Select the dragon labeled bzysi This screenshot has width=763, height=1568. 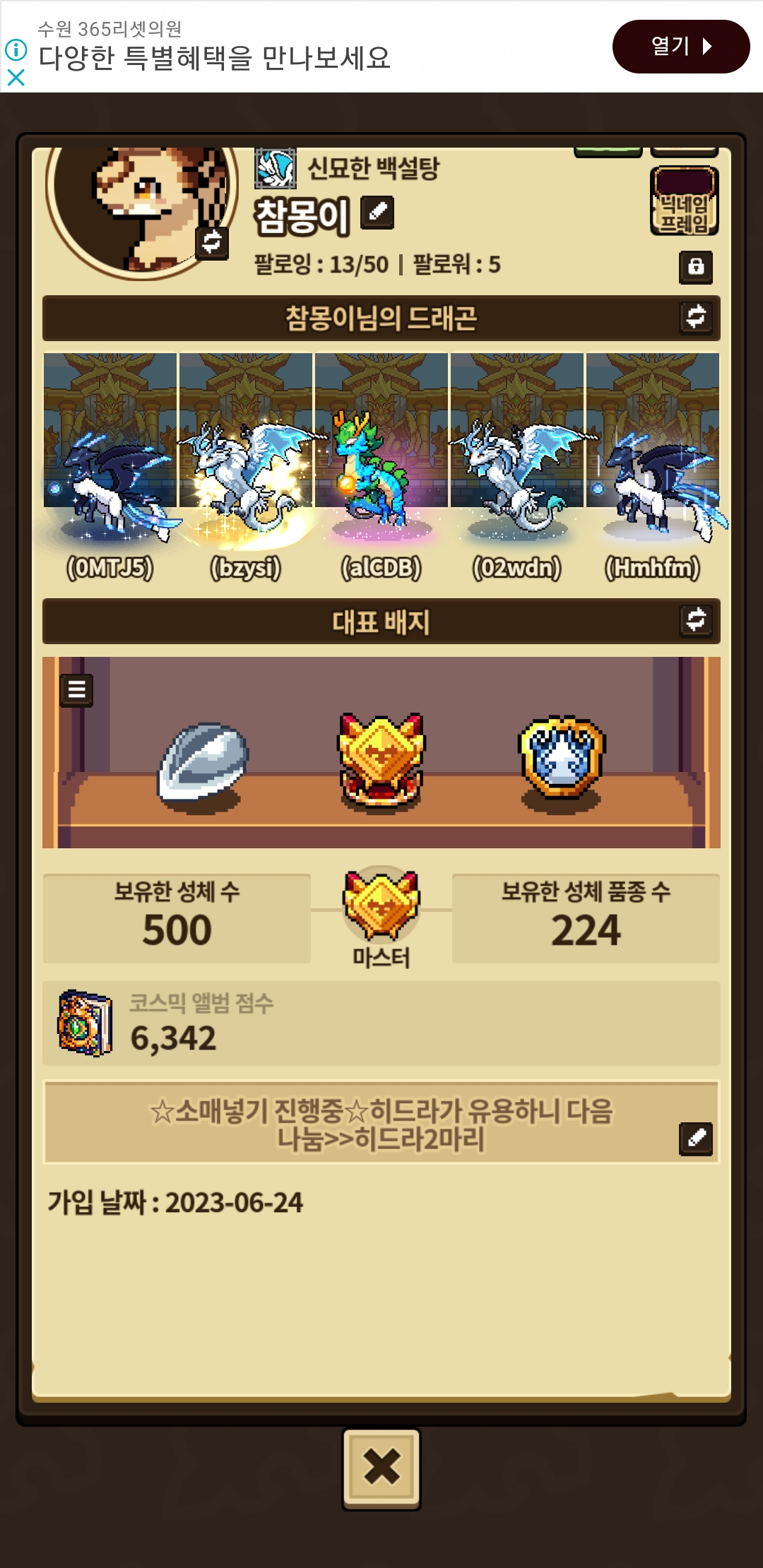[x=246, y=466]
